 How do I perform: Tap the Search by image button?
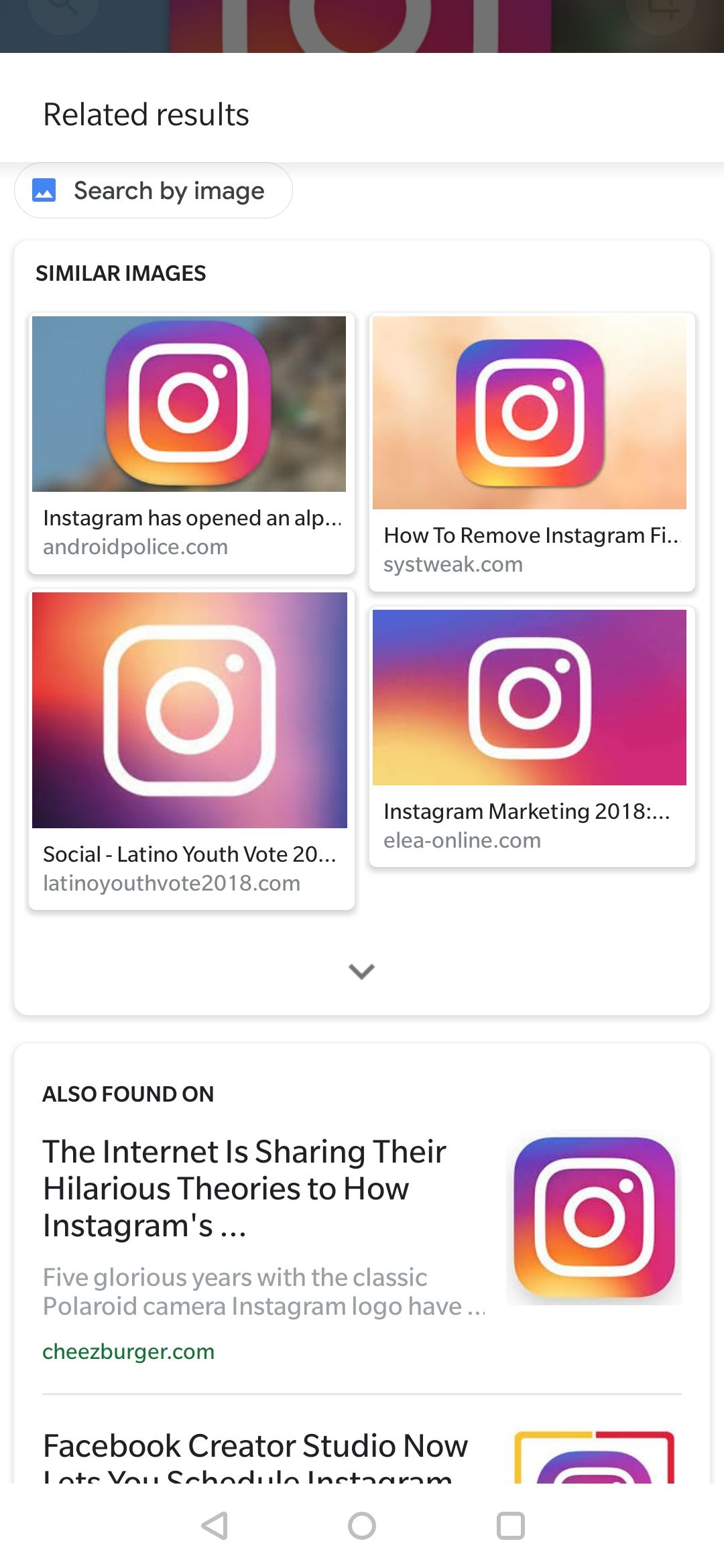153,190
